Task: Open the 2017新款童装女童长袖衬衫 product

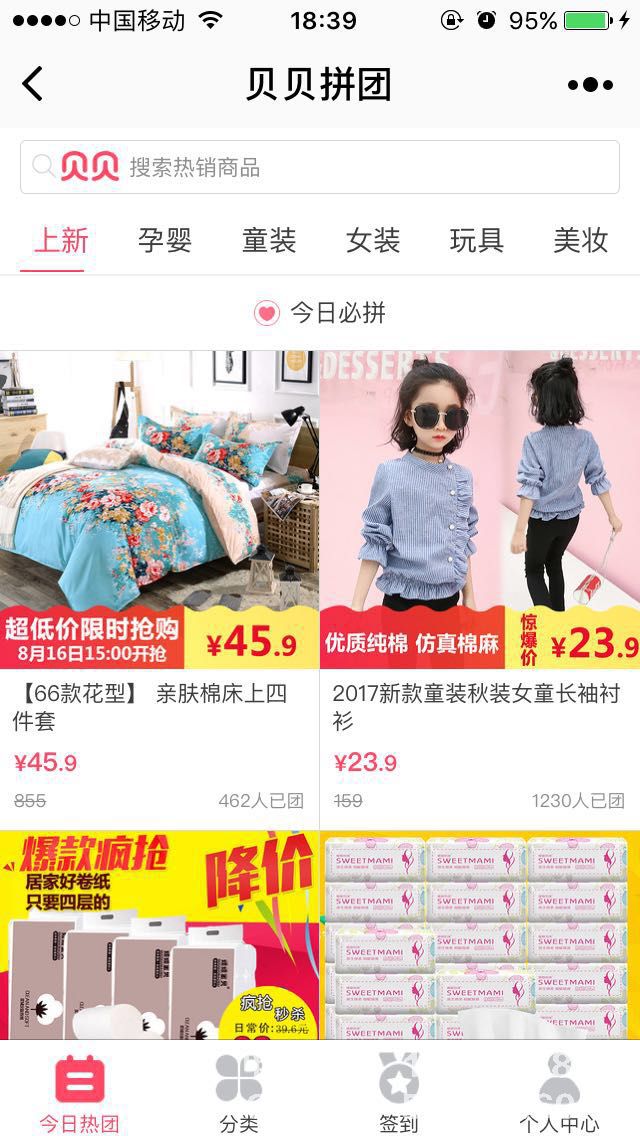Action: click(480, 580)
